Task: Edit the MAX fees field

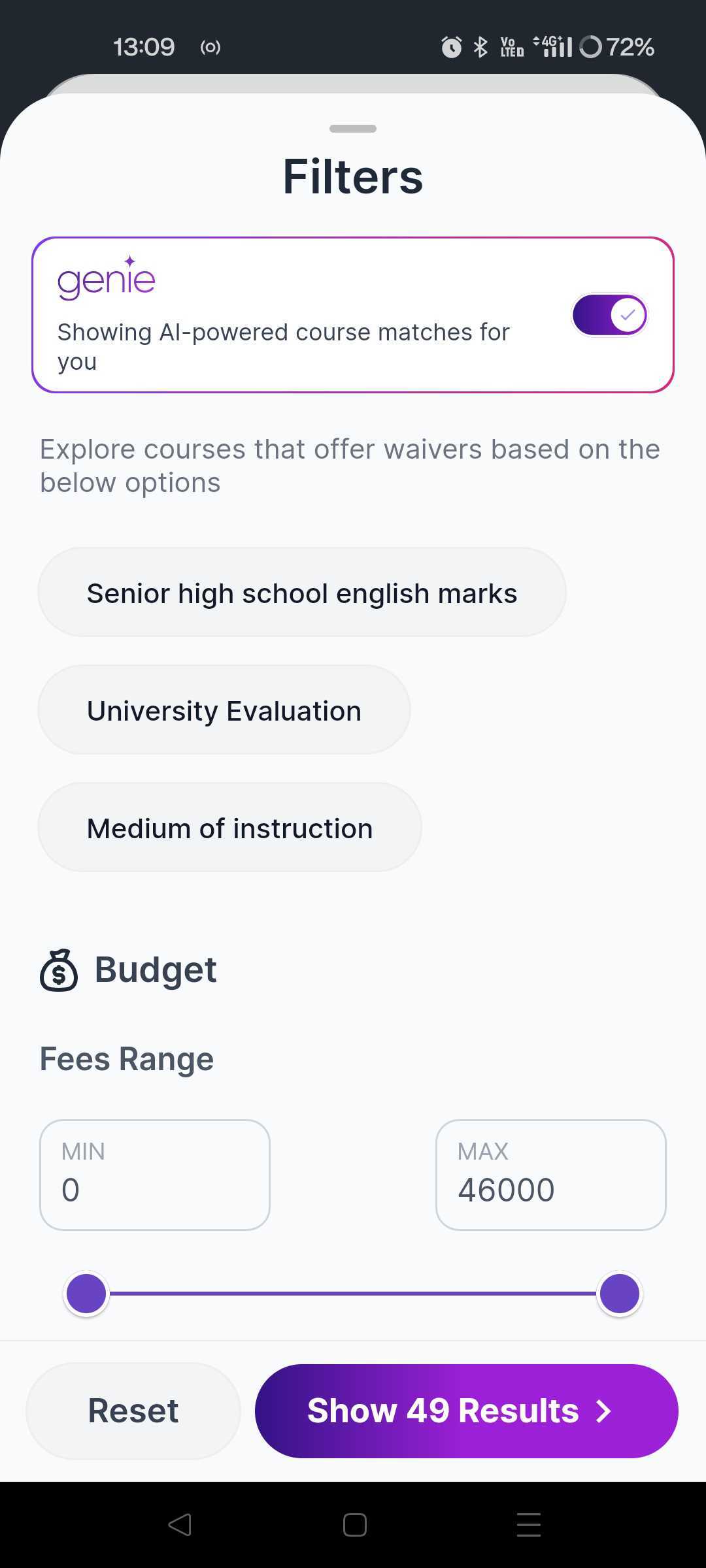Action: click(551, 1175)
